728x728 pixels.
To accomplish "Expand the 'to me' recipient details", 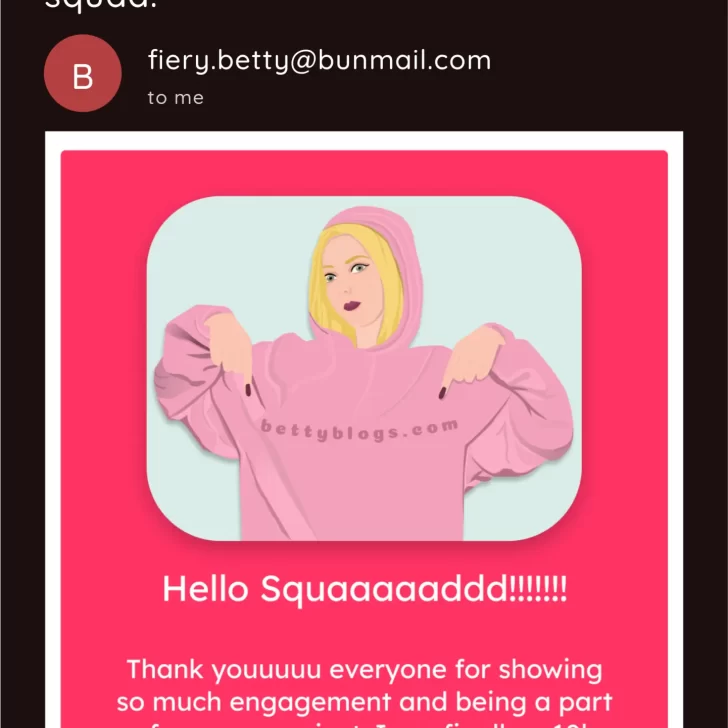I will coord(176,98).
